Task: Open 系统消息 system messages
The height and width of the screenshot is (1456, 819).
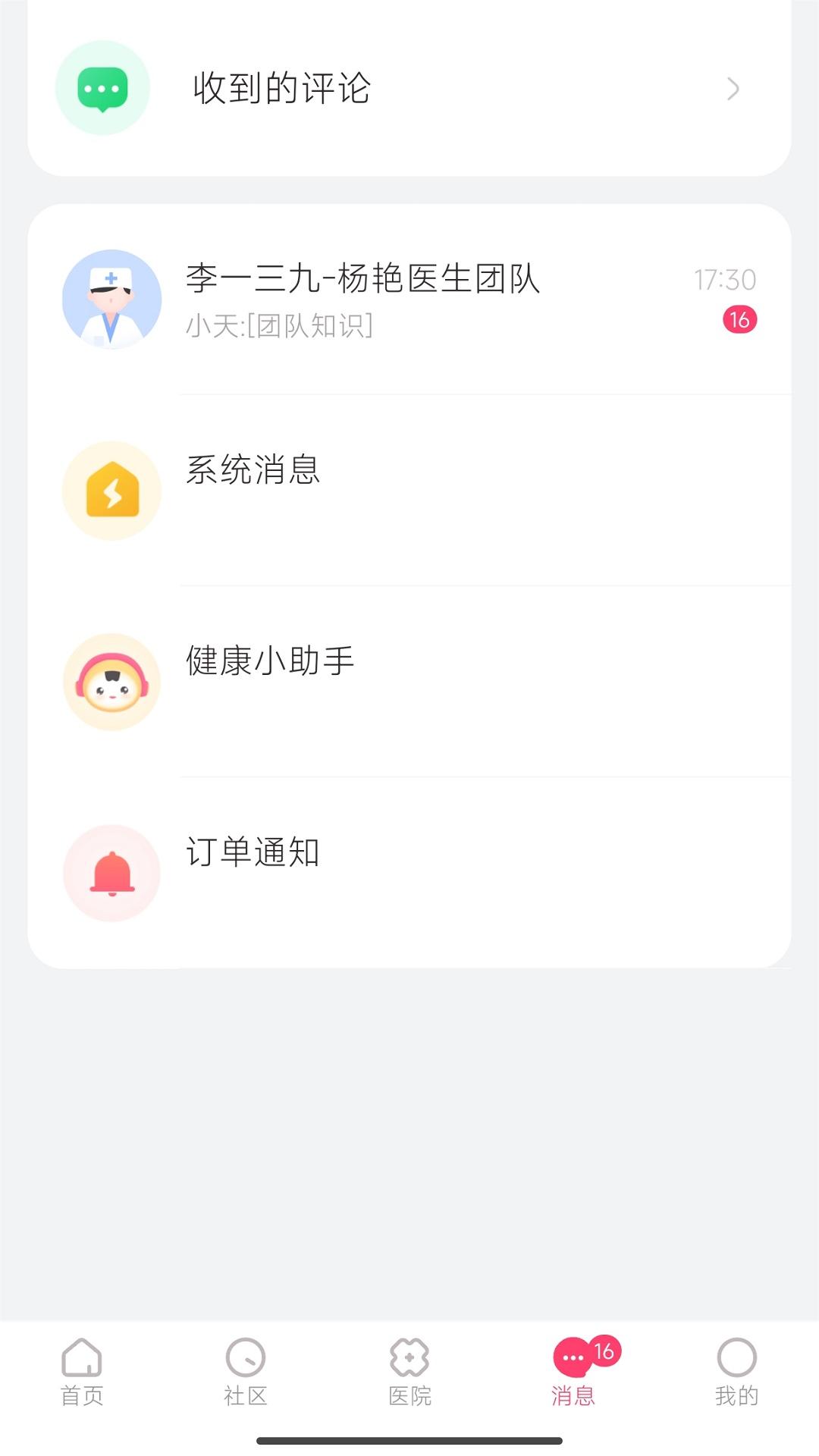Action: coord(409,490)
